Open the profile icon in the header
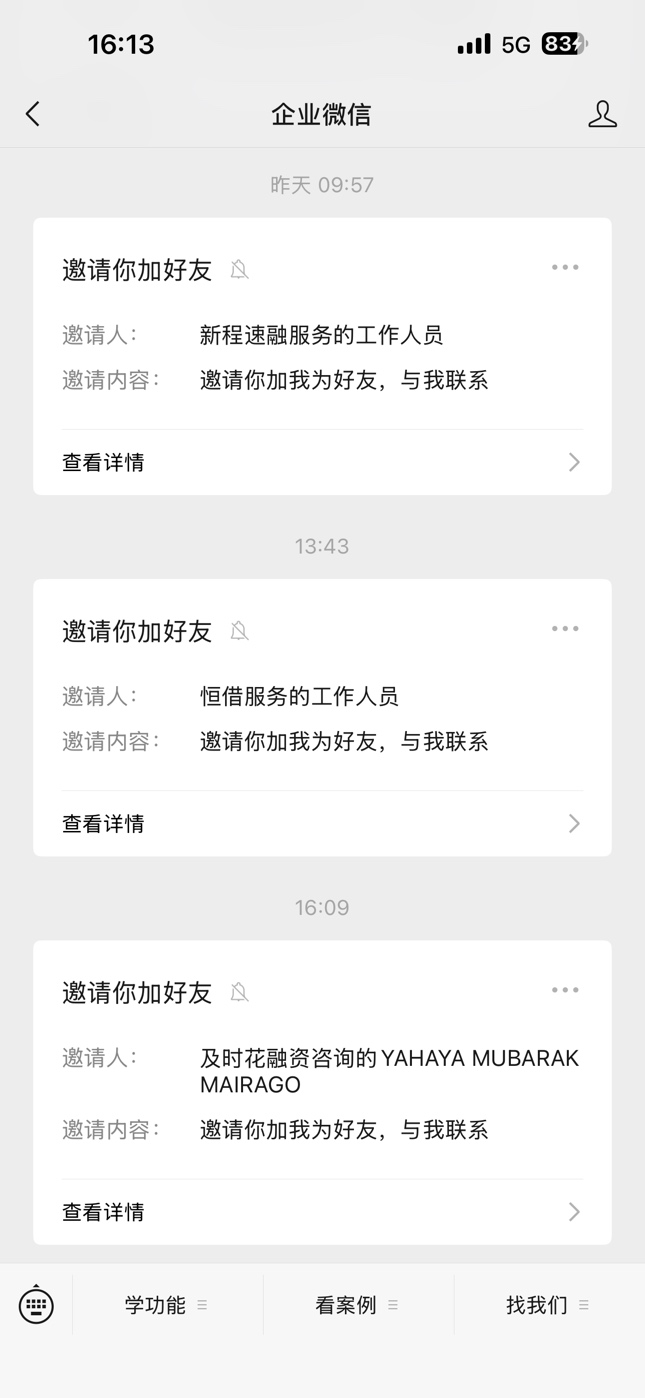 (x=602, y=114)
